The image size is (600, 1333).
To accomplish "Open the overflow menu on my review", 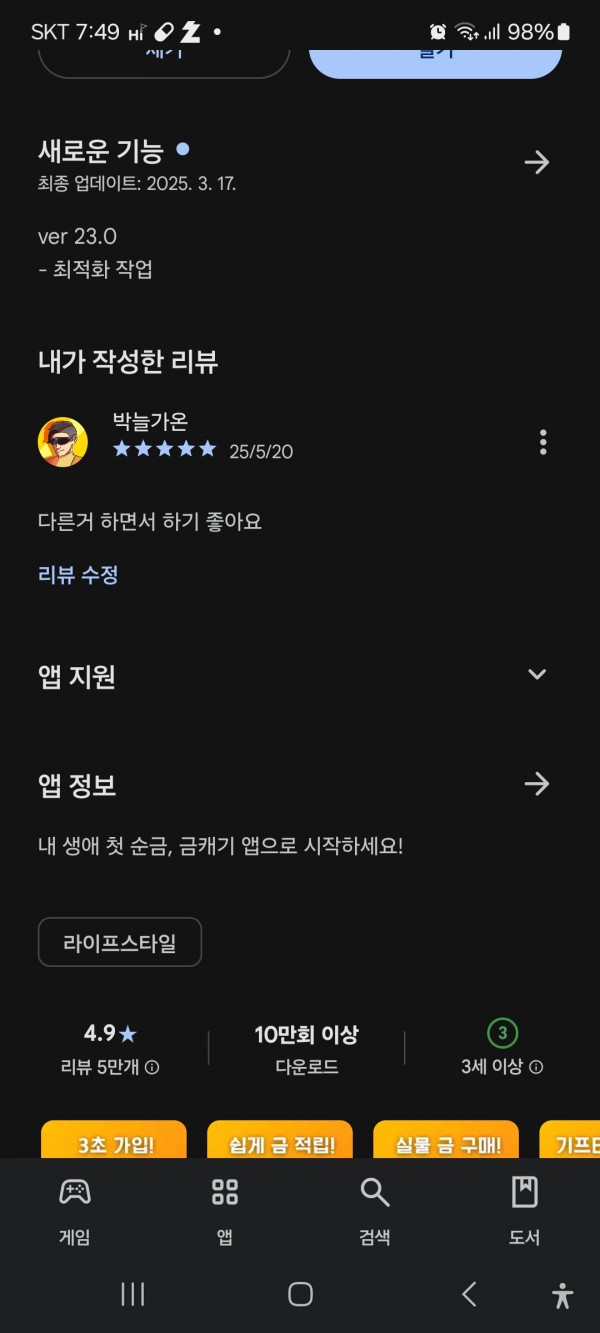I will coord(543,442).
